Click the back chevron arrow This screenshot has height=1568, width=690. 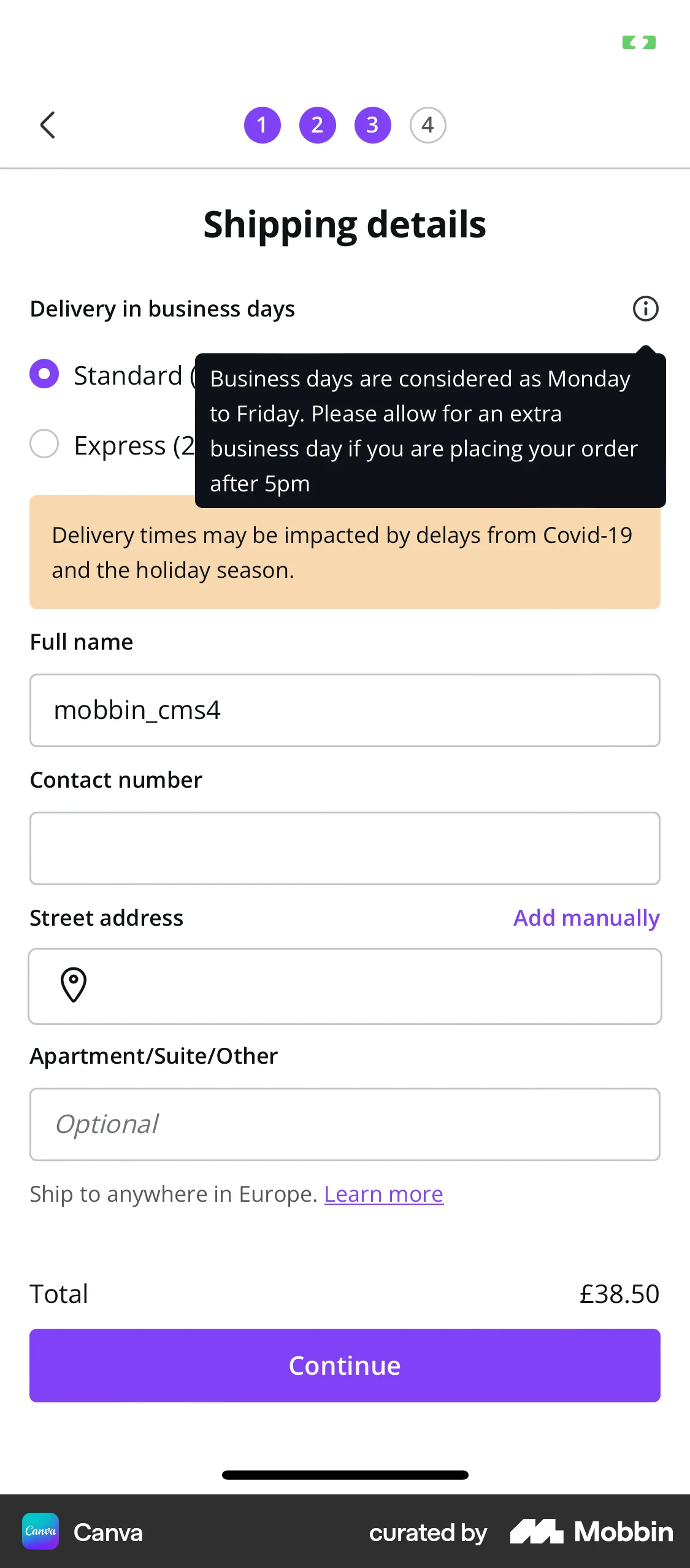(48, 125)
